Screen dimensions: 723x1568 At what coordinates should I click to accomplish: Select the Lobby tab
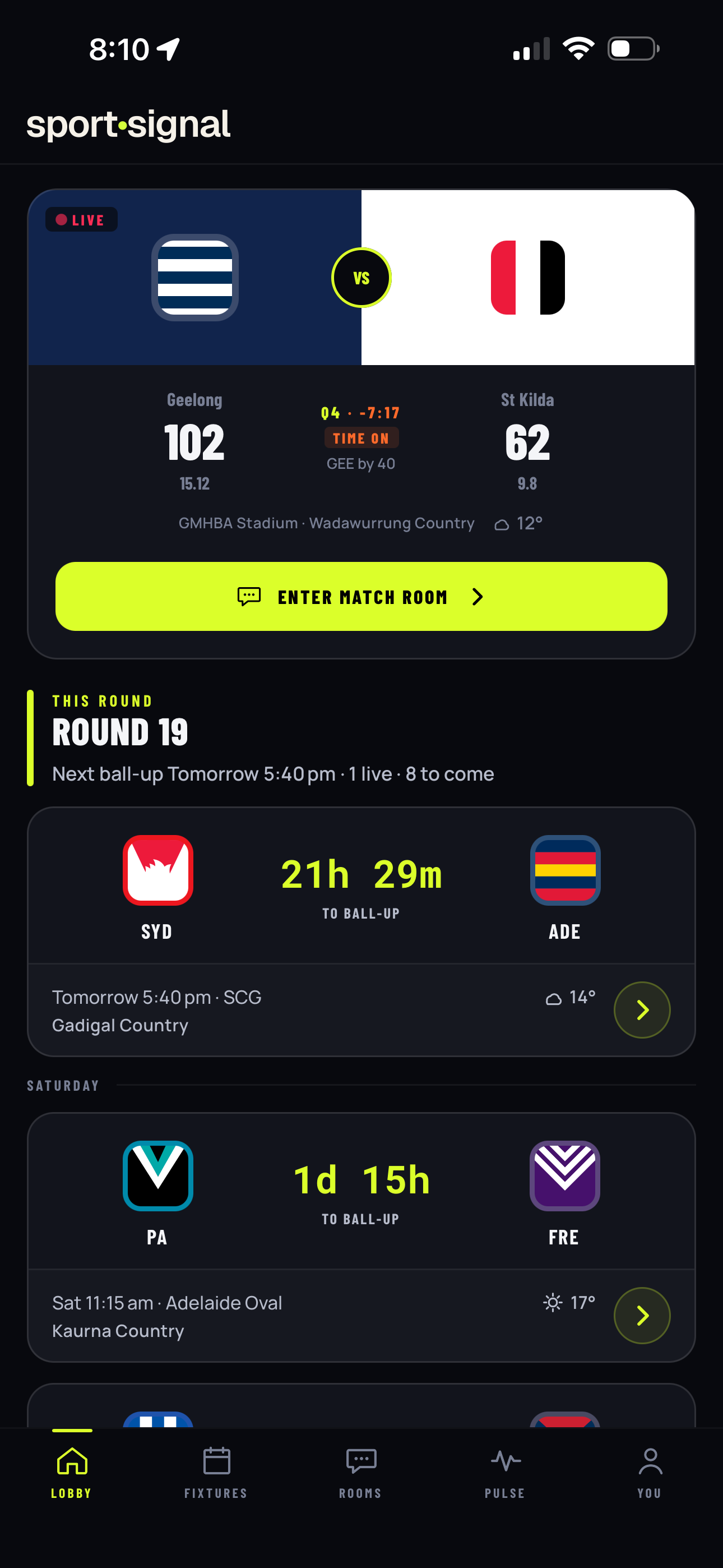(x=72, y=1473)
